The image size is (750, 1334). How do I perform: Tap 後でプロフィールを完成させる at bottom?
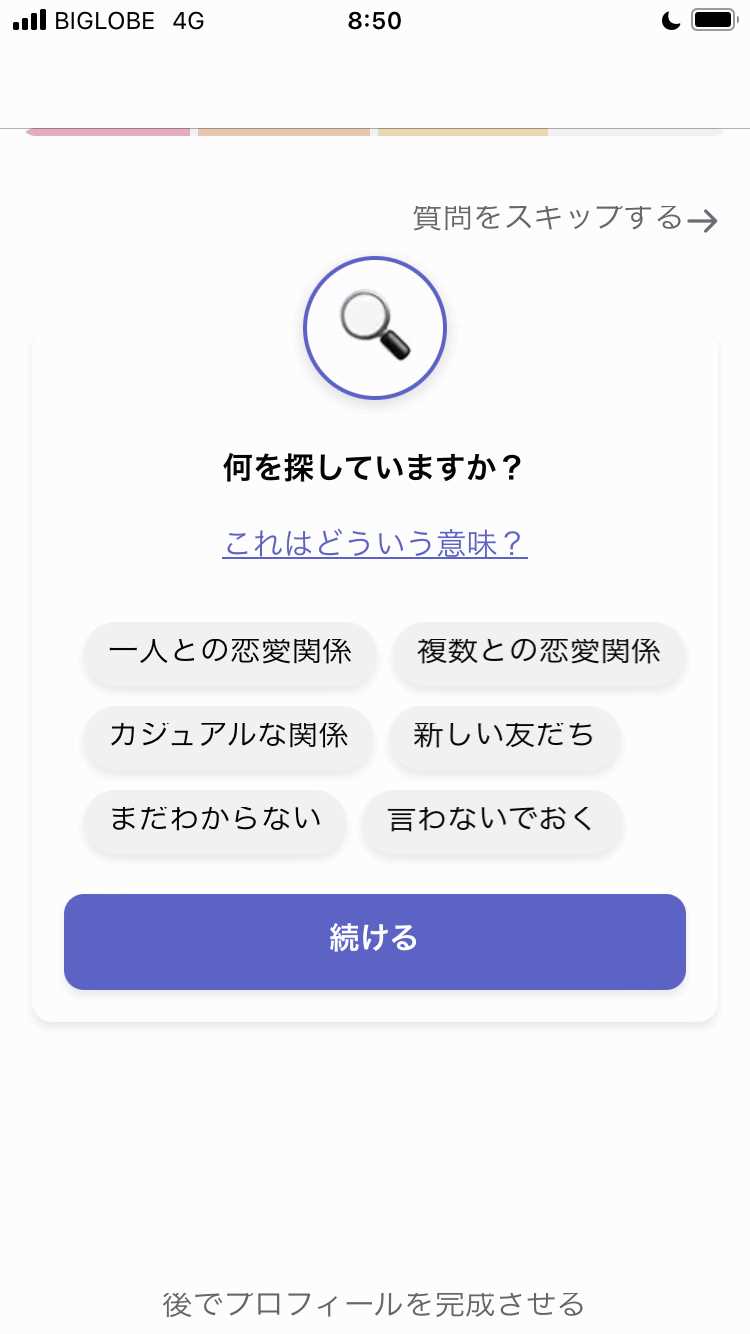click(374, 1304)
